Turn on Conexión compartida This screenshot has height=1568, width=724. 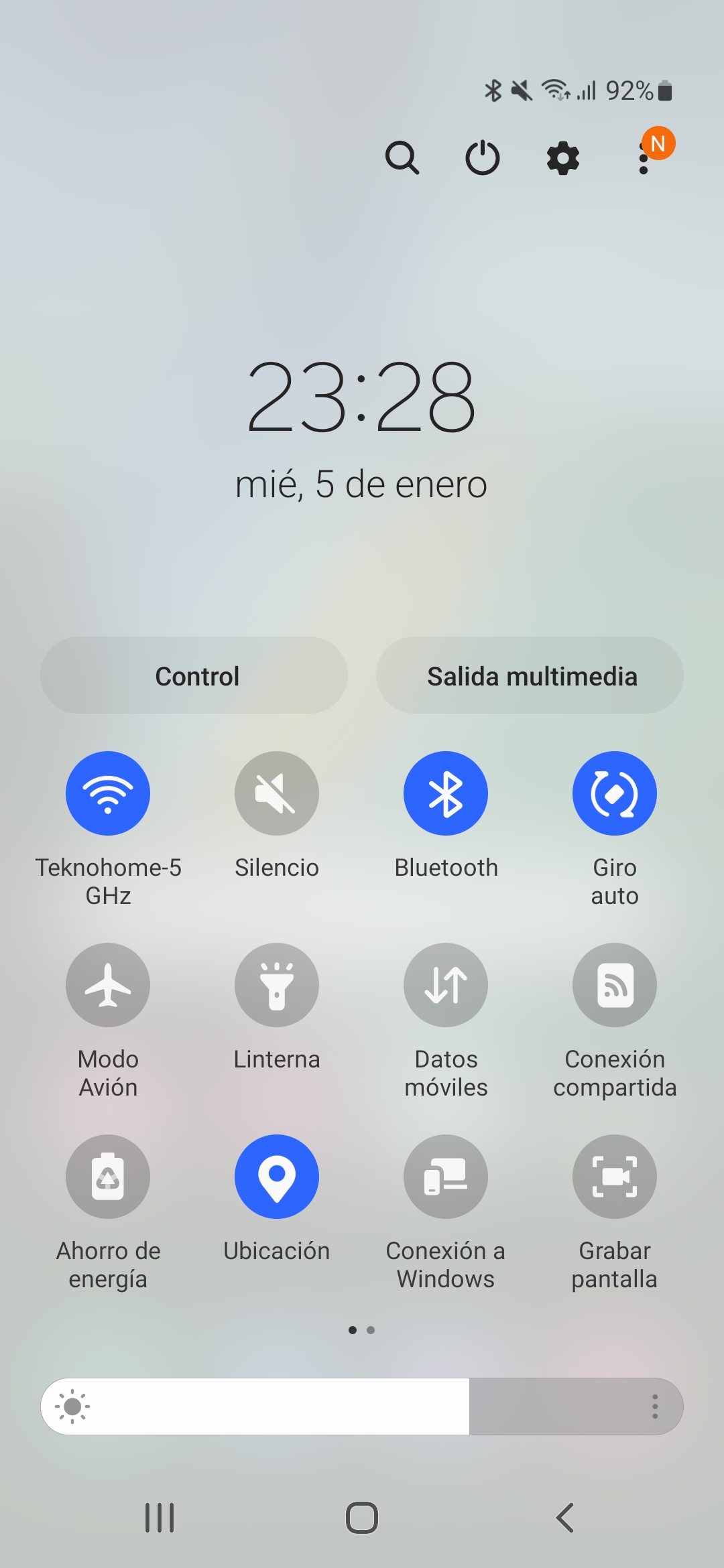(615, 985)
